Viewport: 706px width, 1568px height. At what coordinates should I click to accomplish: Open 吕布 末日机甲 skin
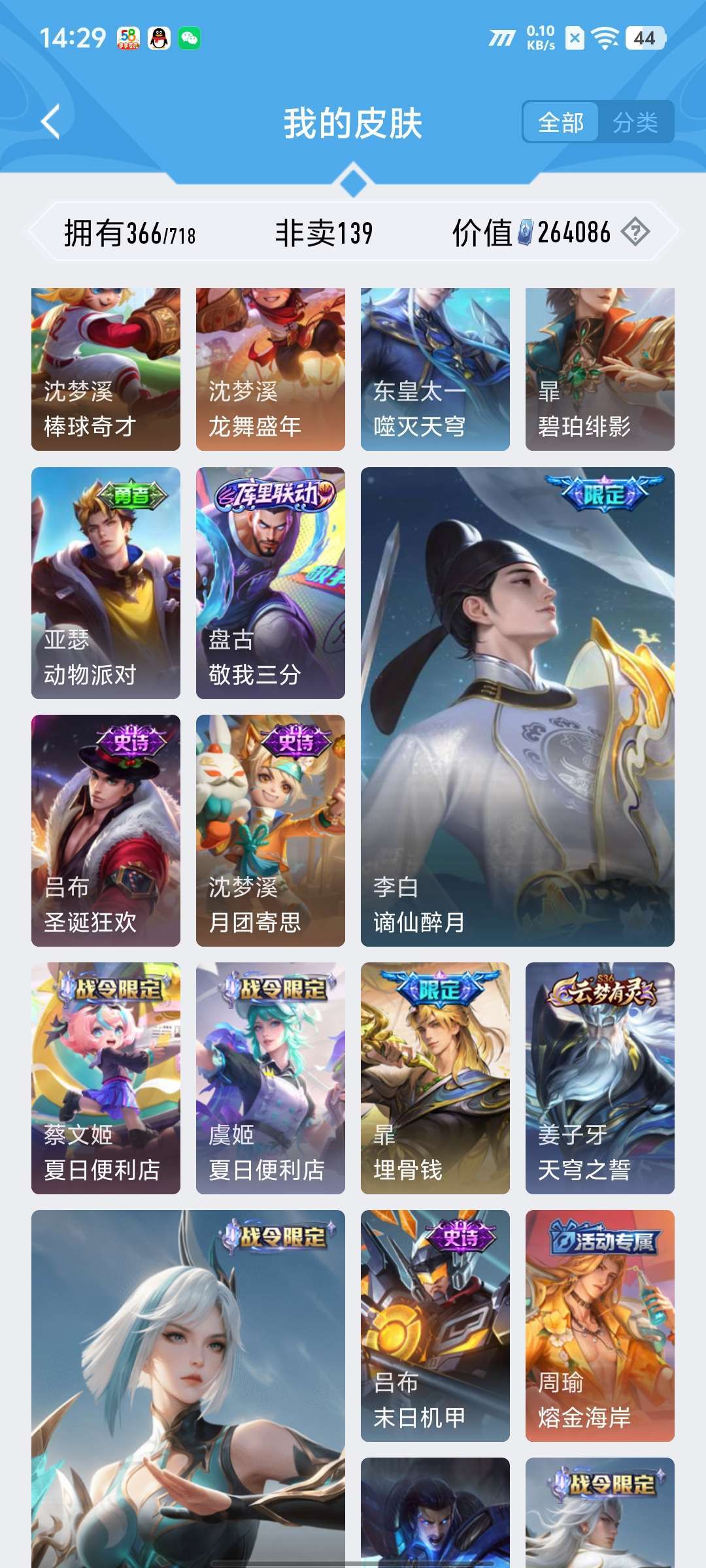(435, 1326)
